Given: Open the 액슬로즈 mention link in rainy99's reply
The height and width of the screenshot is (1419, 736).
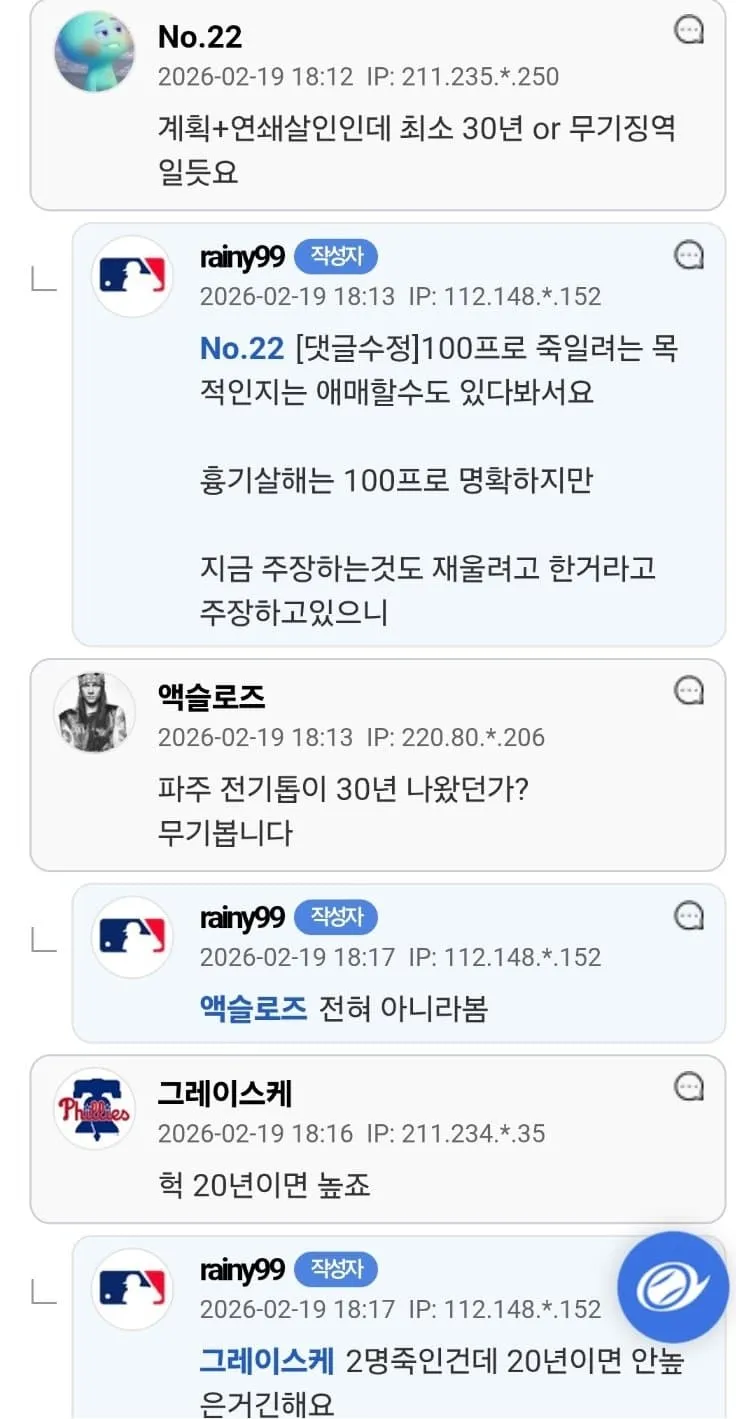Looking at the screenshot, I should point(253,1008).
